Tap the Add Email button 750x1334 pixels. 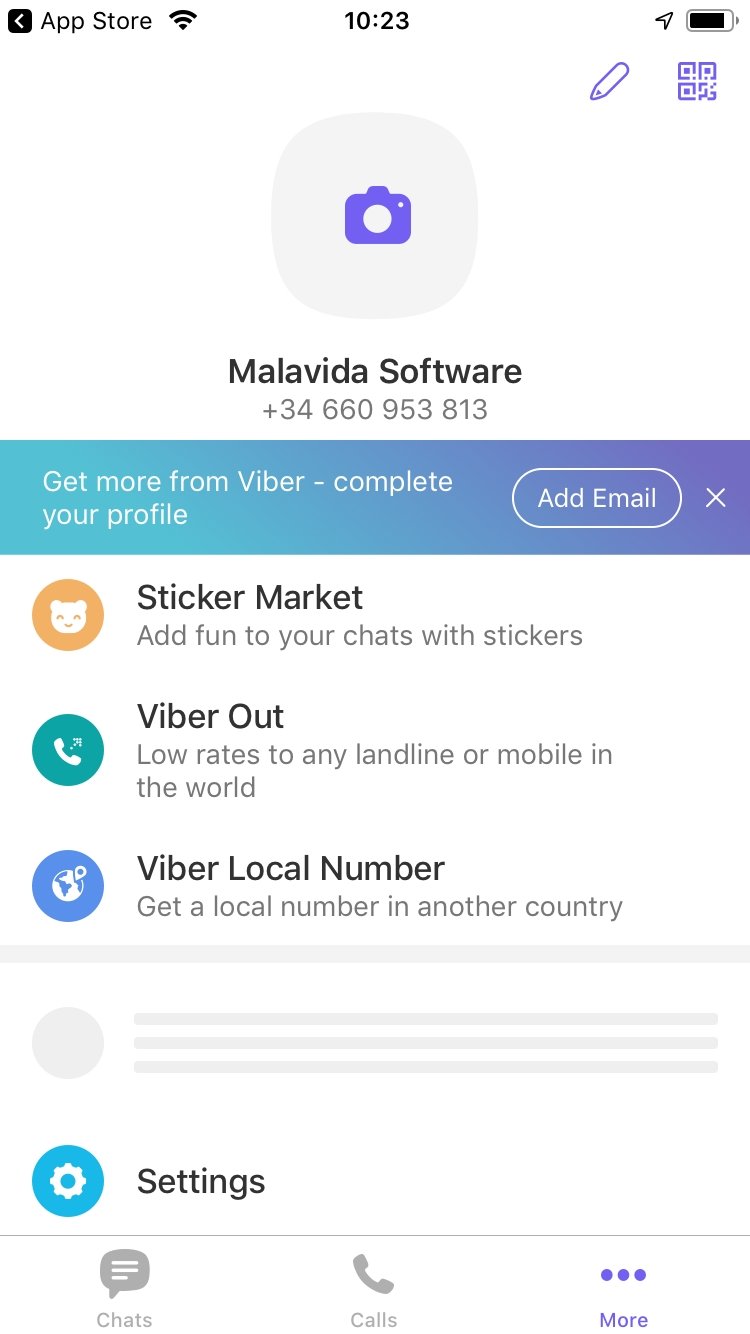click(x=597, y=498)
